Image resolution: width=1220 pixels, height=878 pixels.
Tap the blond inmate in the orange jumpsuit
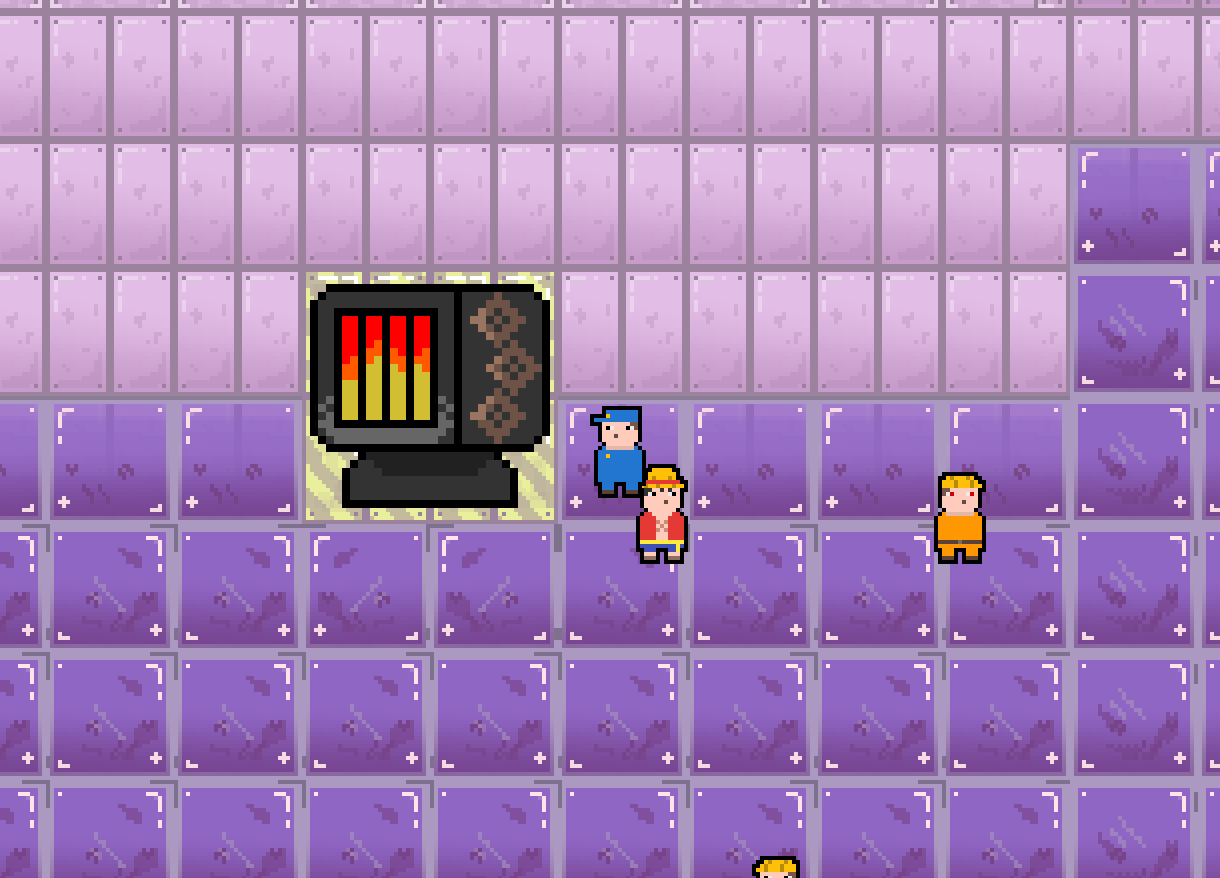tap(960, 517)
